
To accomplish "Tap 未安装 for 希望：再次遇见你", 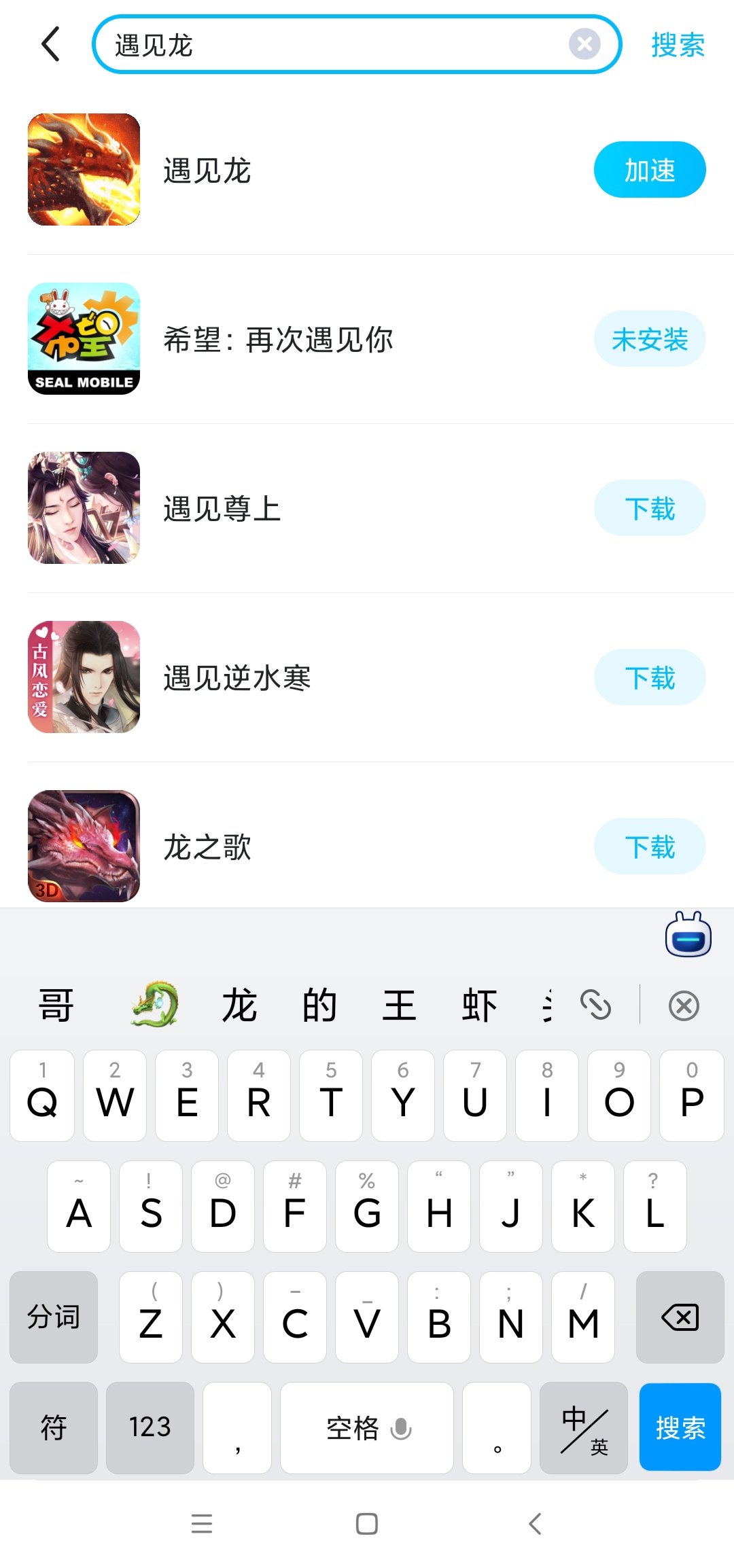I will [649, 339].
